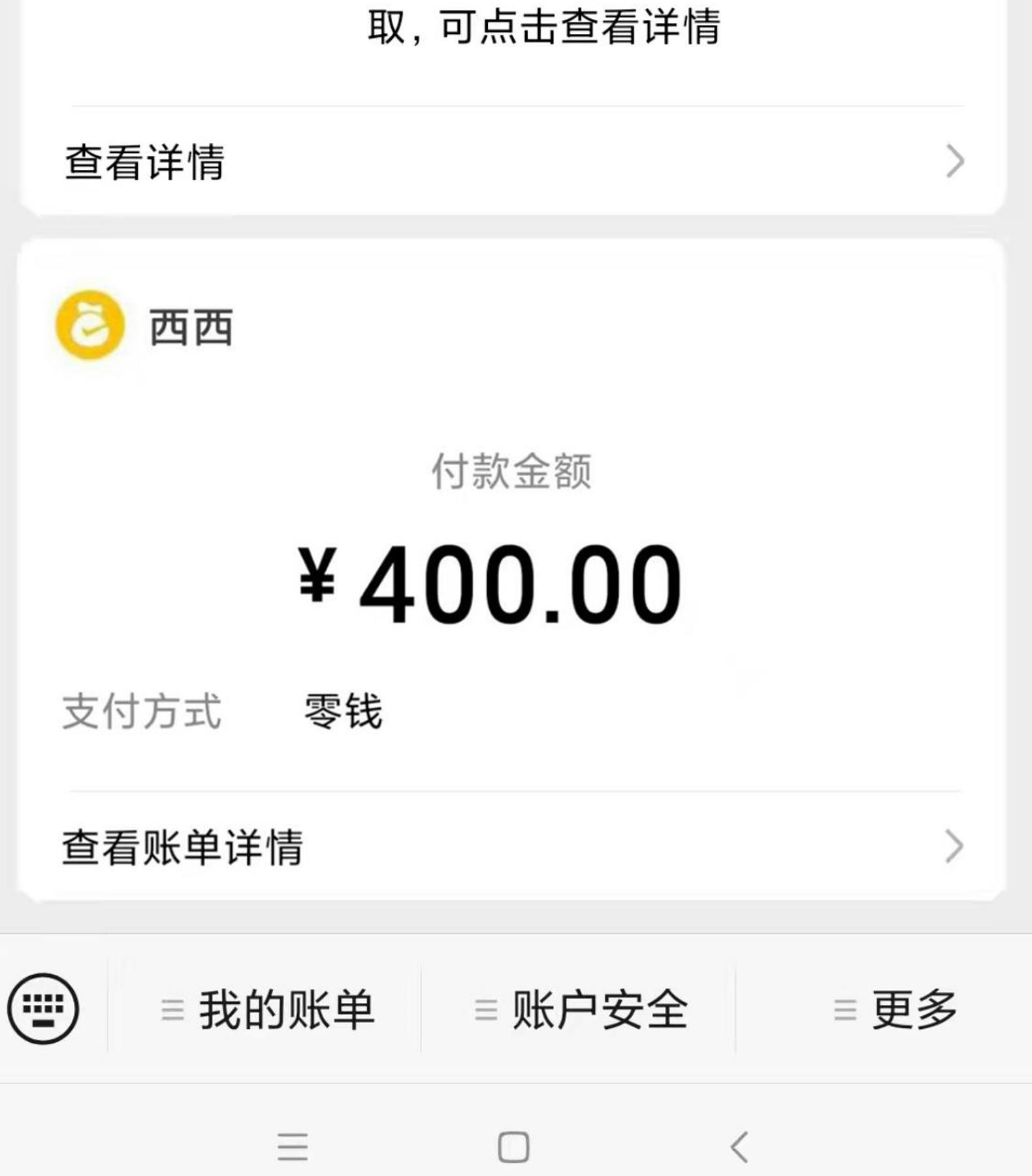Screen dimensions: 1032x1176
Task: Switch to keyboard input mode
Action: click(x=43, y=1009)
